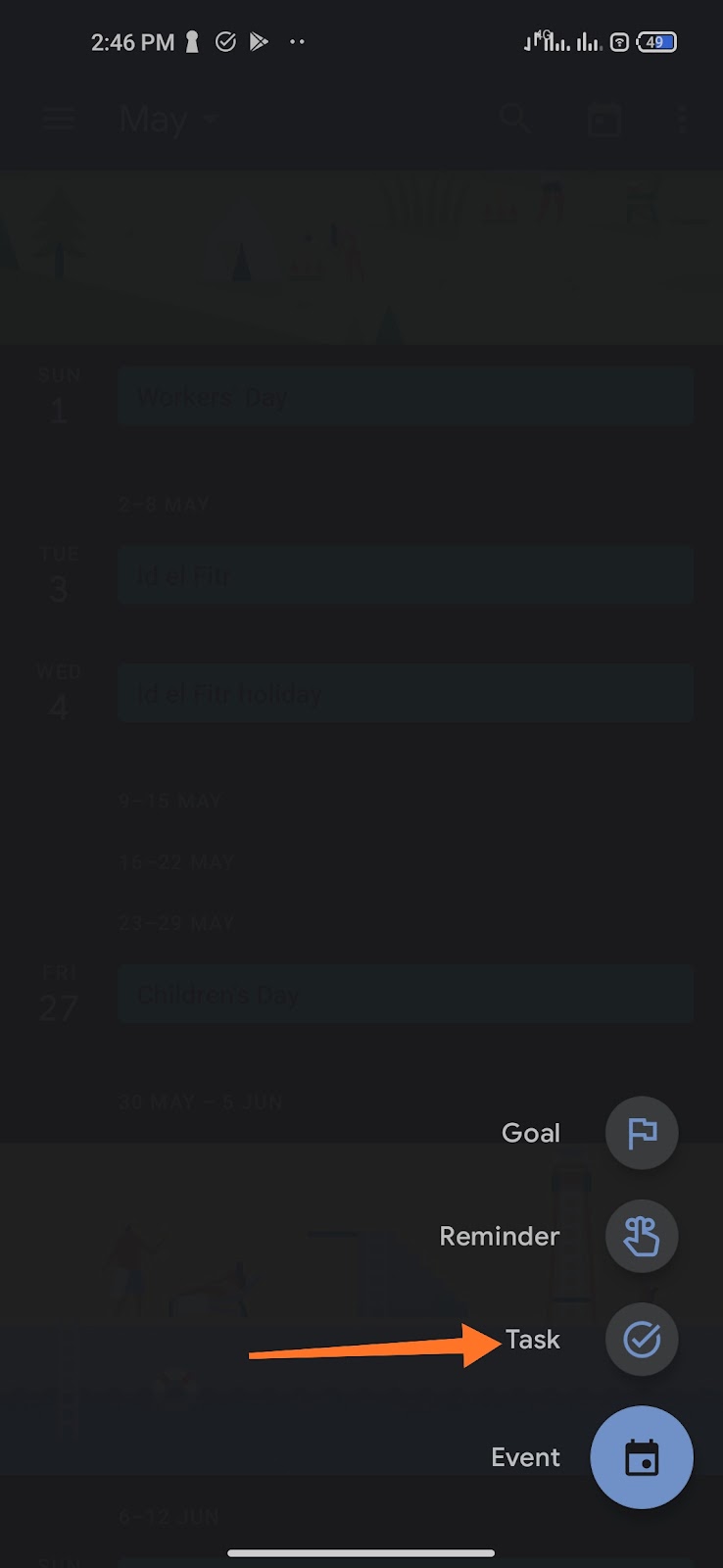Add a new Reminder
Image resolution: width=723 pixels, height=1568 pixels.
pos(642,1237)
